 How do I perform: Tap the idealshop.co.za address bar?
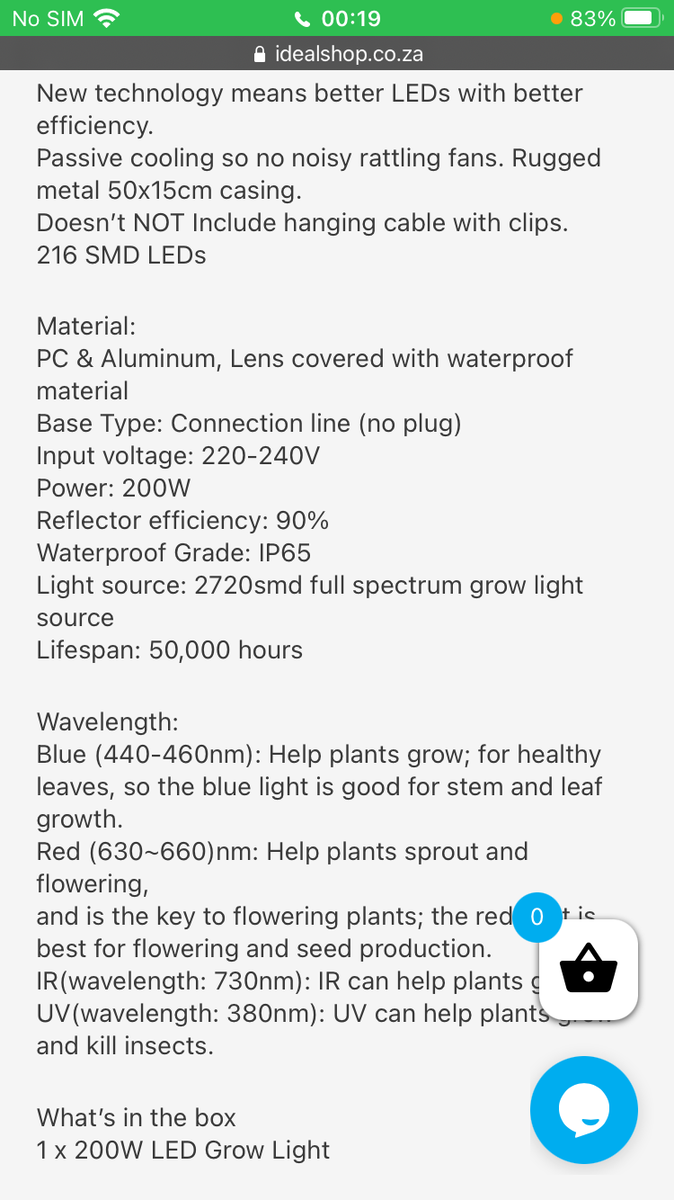[337, 54]
